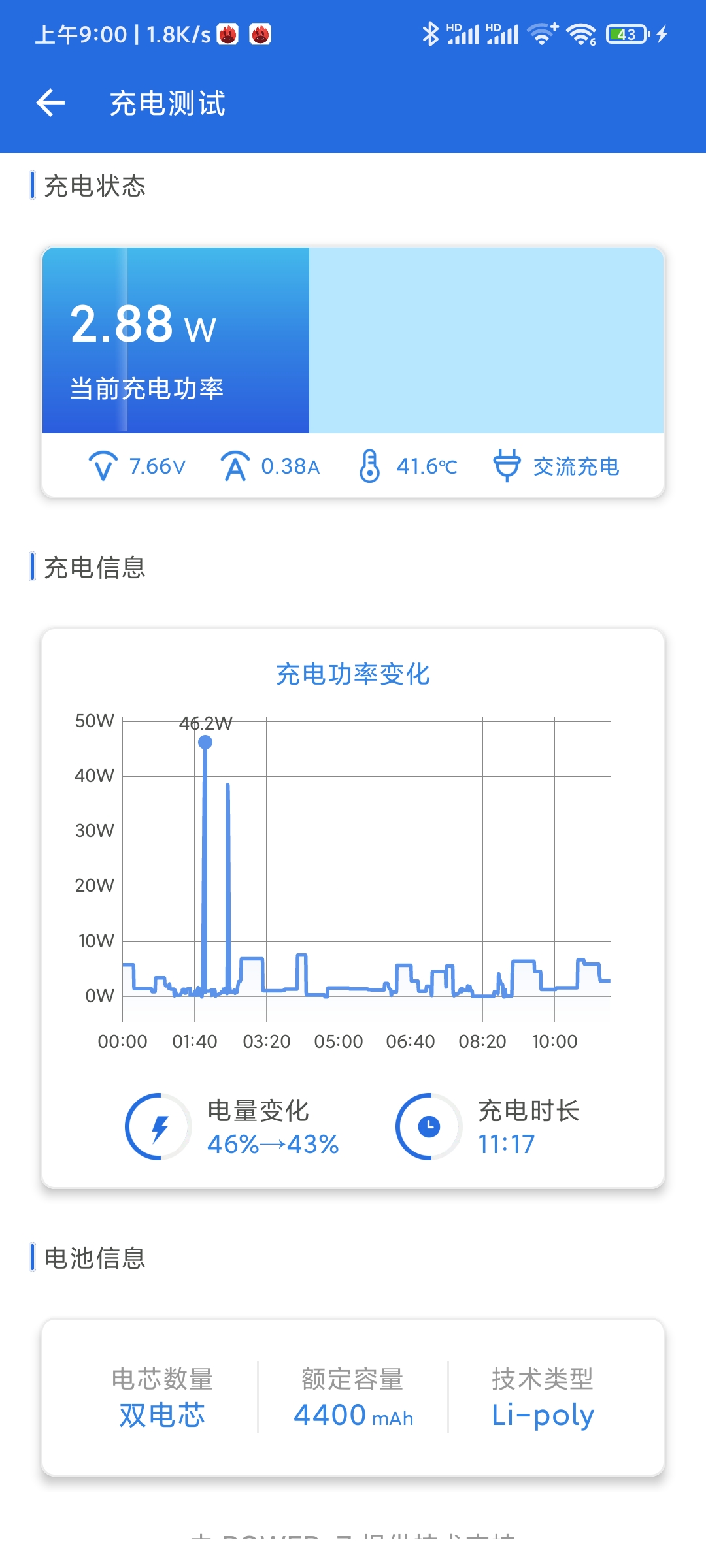Go back from the 充电测试 screen
Image resolution: width=706 pixels, height=1568 pixels.
tap(50, 103)
